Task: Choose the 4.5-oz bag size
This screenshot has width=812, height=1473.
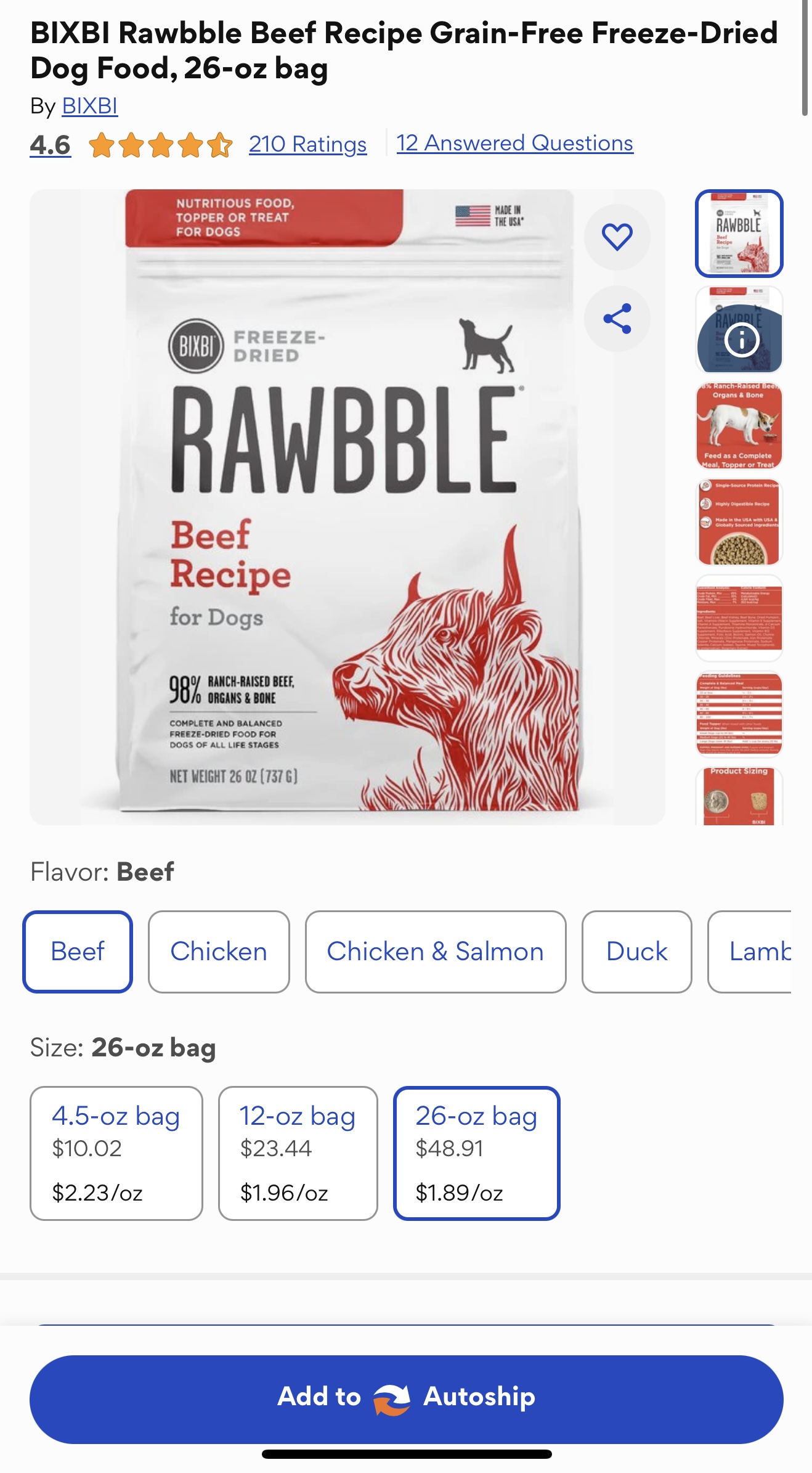Action: point(116,1153)
